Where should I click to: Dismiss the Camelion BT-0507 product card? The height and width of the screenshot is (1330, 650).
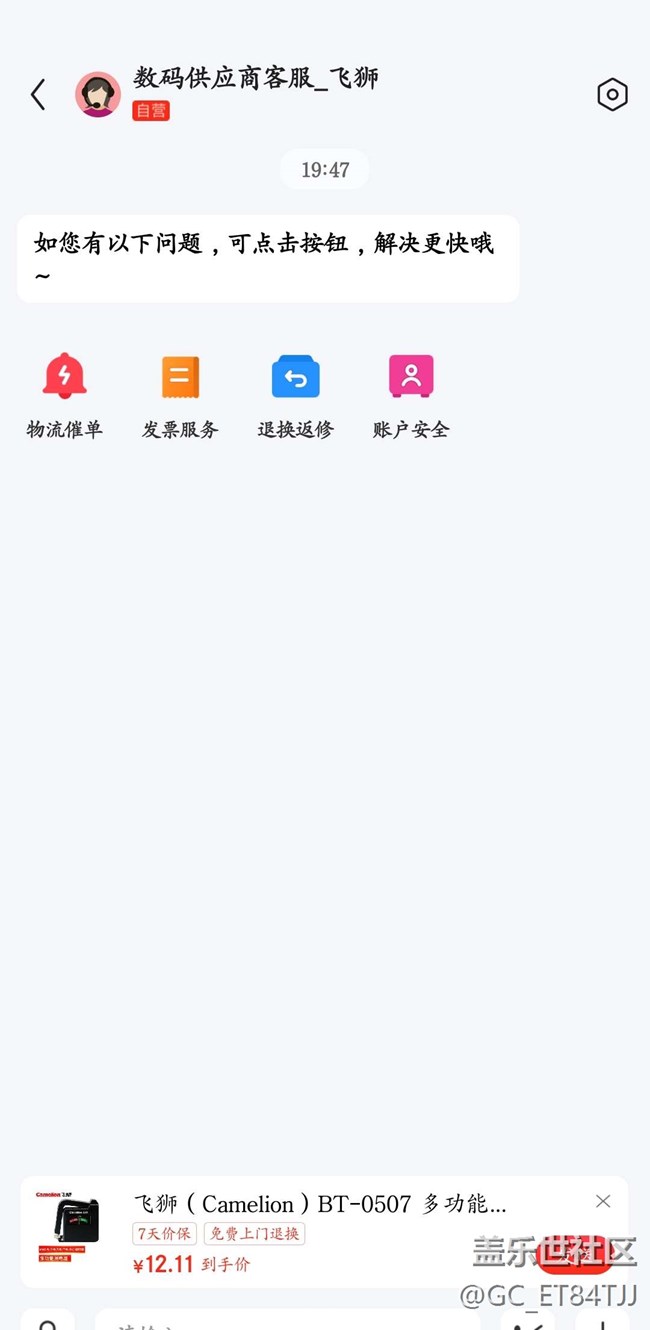coord(603,1201)
